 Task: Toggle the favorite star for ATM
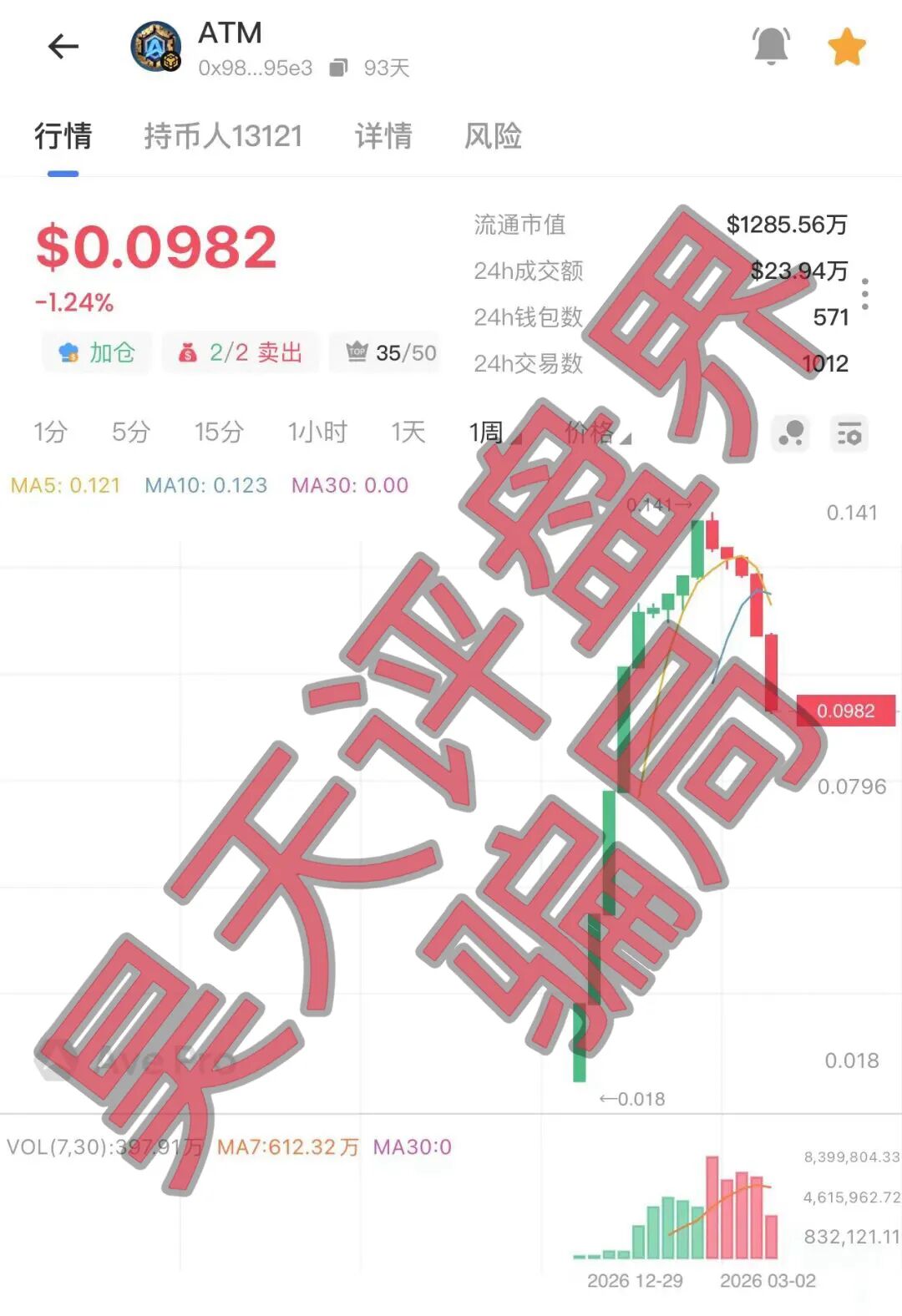848,48
